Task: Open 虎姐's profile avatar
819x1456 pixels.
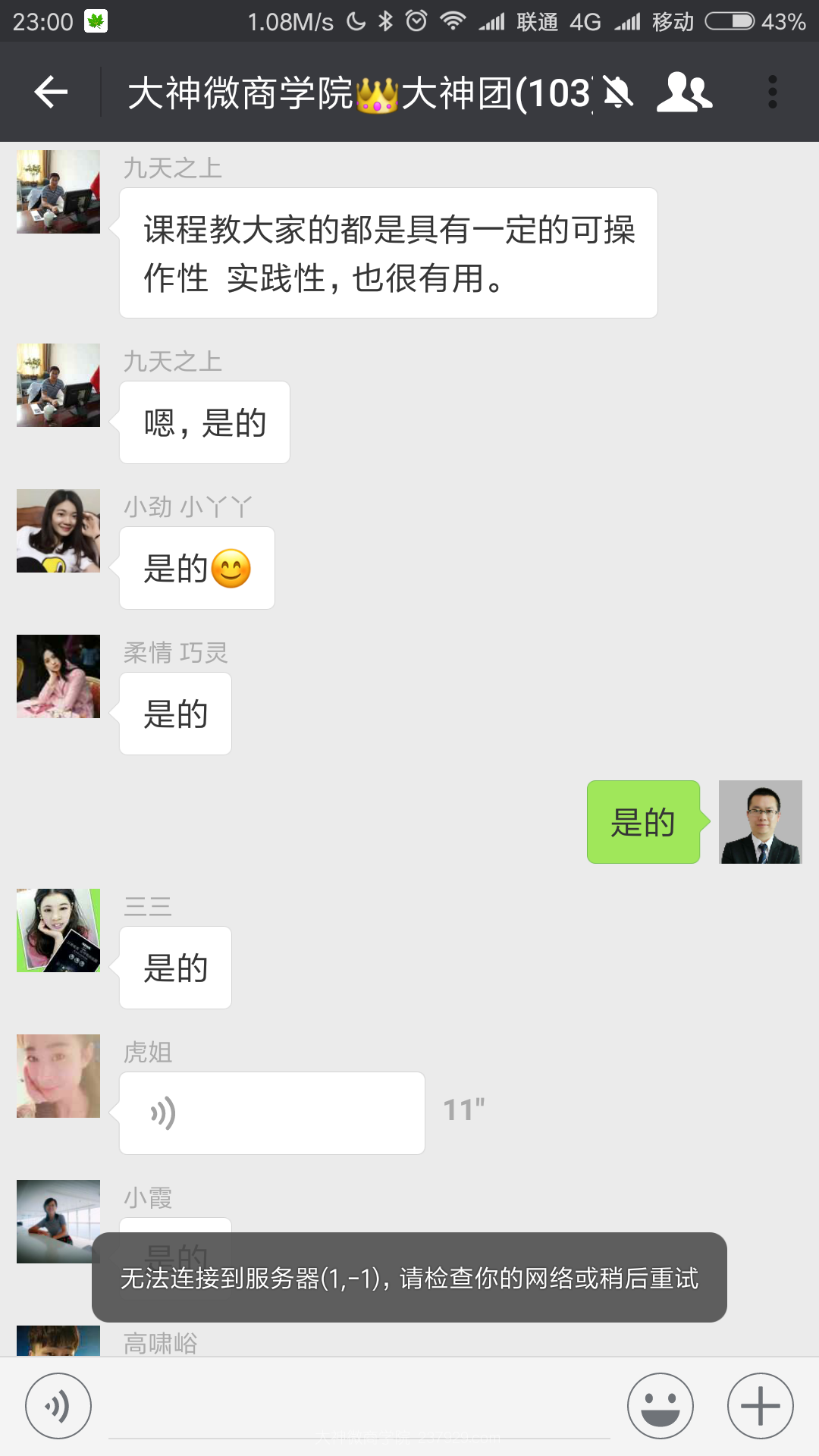Action: pos(58,1076)
